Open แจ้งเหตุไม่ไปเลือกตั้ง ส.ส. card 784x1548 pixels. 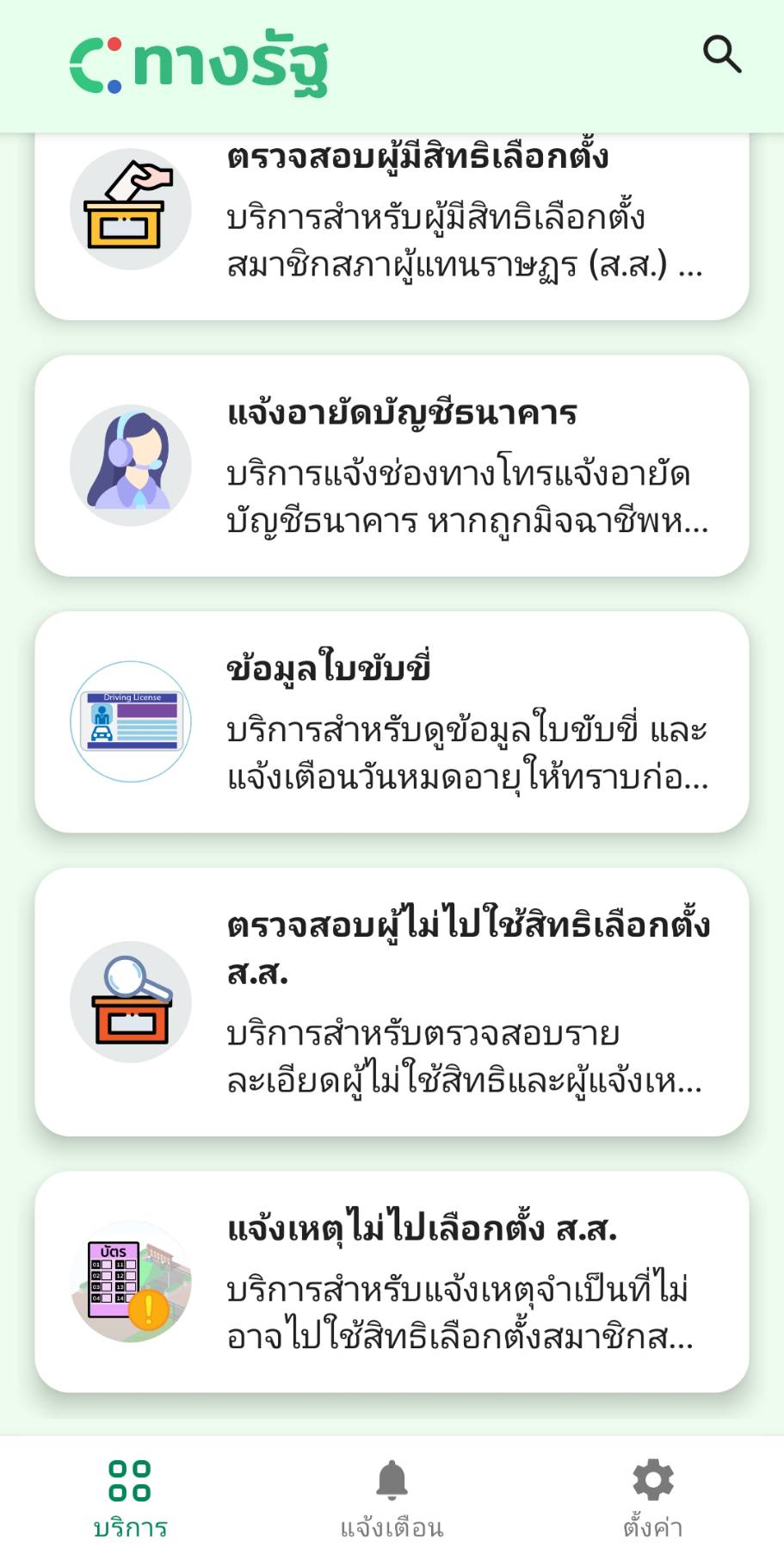tap(392, 1281)
